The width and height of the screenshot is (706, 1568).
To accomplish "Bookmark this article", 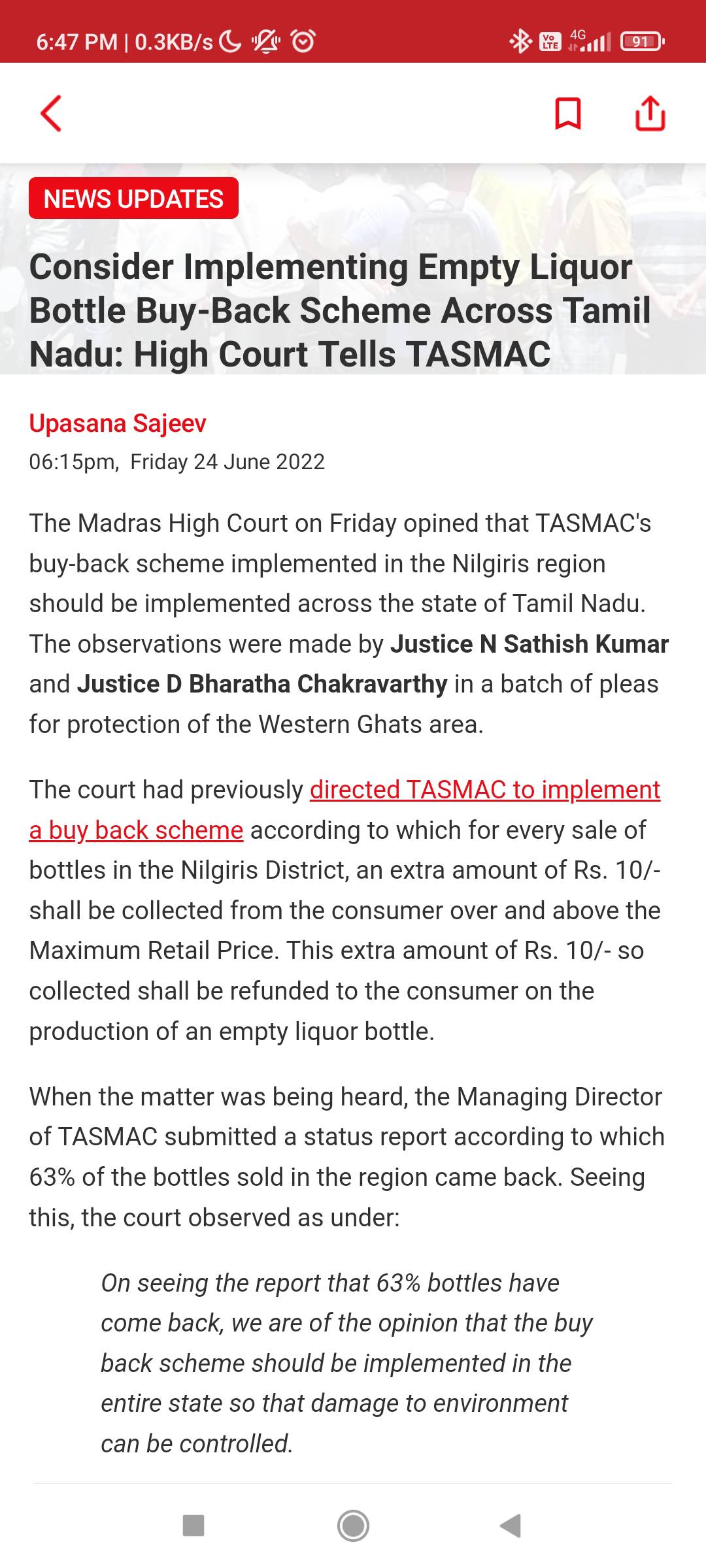I will tap(567, 114).
